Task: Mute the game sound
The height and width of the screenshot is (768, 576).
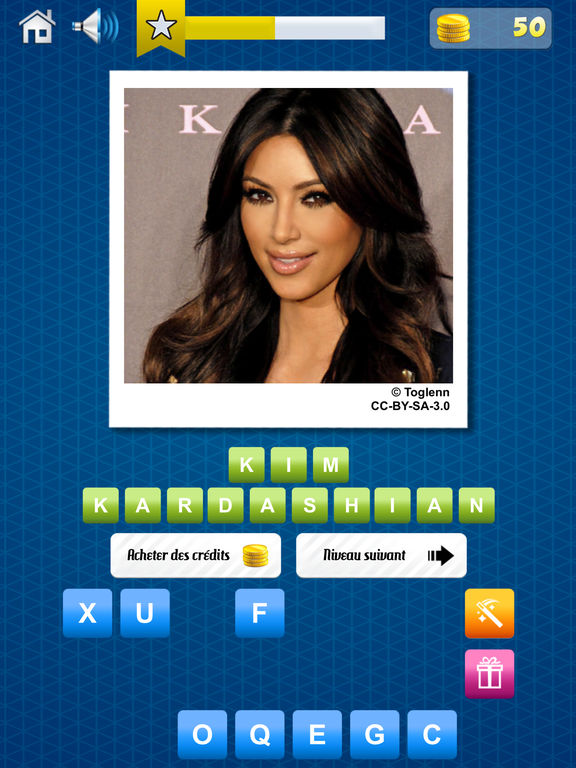Action: click(x=95, y=26)
